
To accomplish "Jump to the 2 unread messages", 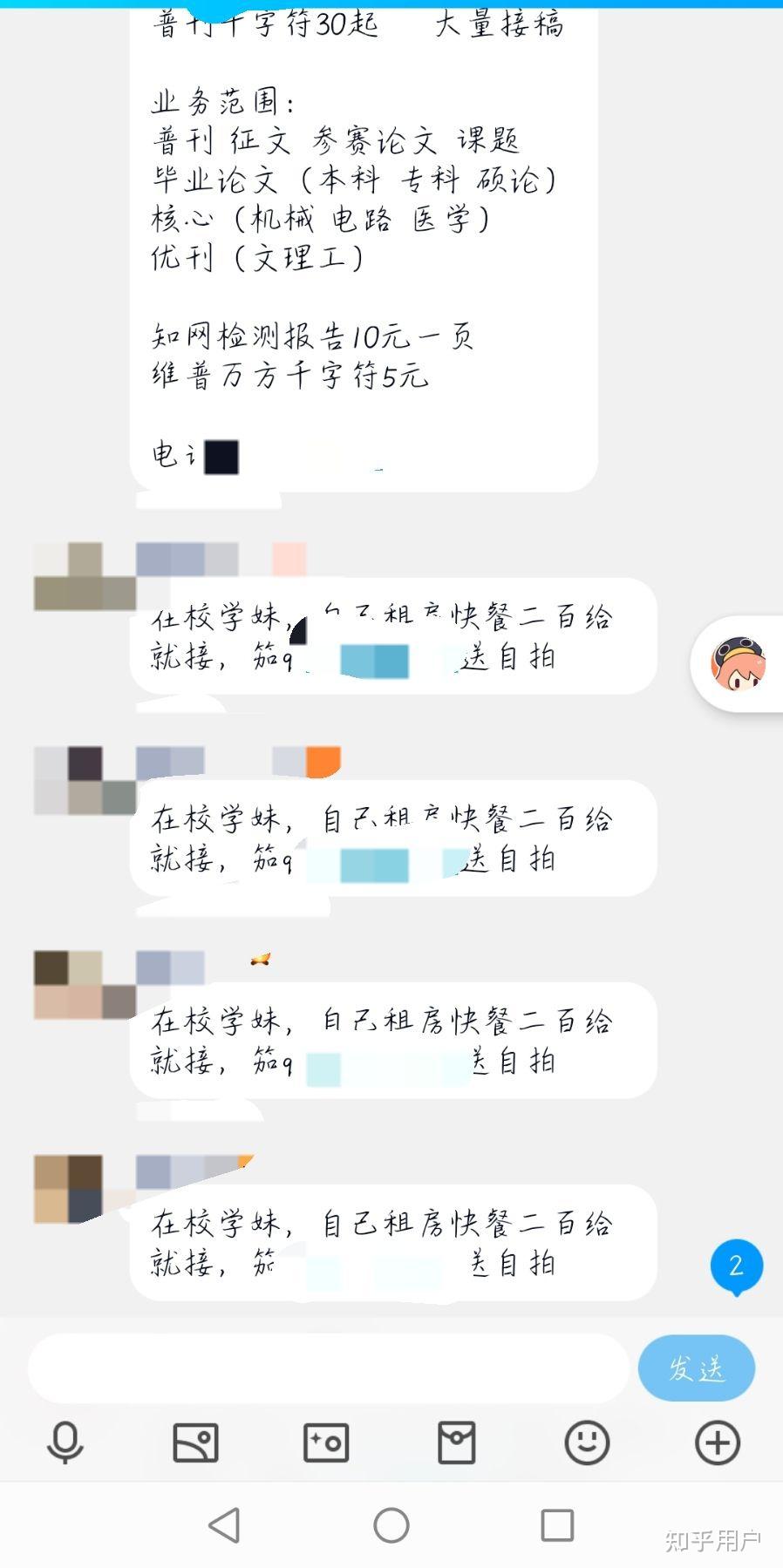I will pyautogui.click(x=736, y=1266).
